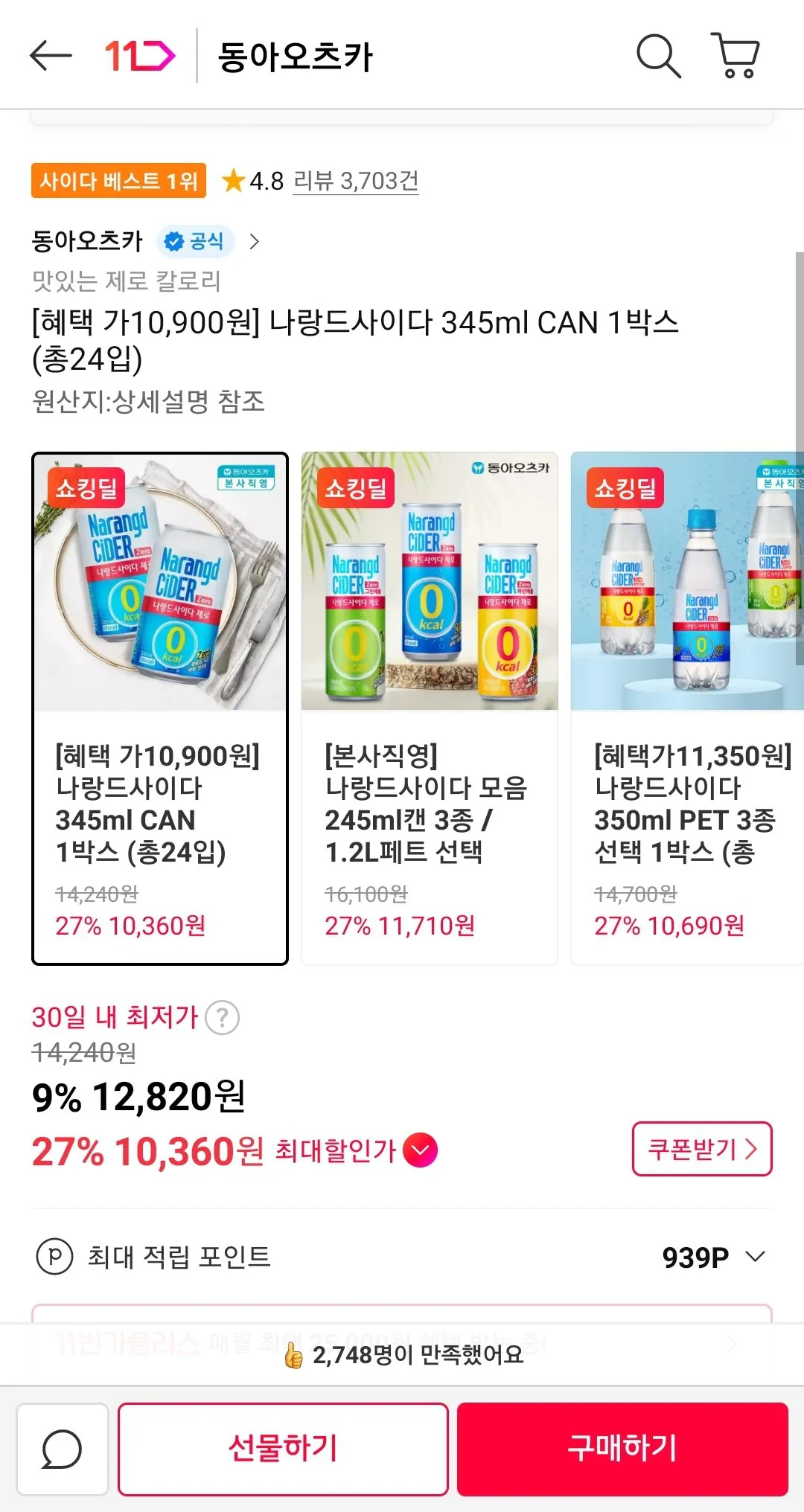Click the back arrow icon
804x1512 pixels.
point(50,57)
